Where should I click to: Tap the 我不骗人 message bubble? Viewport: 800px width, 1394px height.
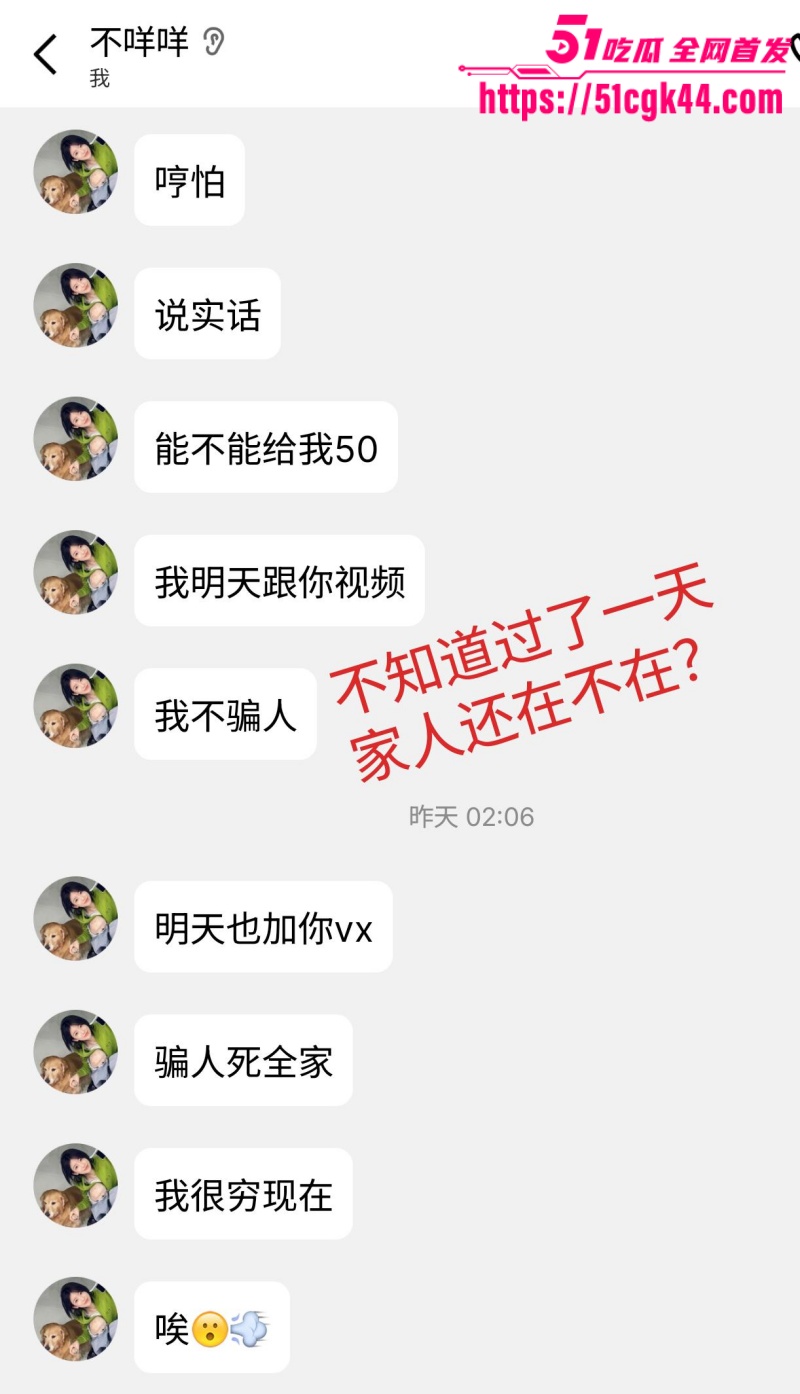click(x=224, y=712)
